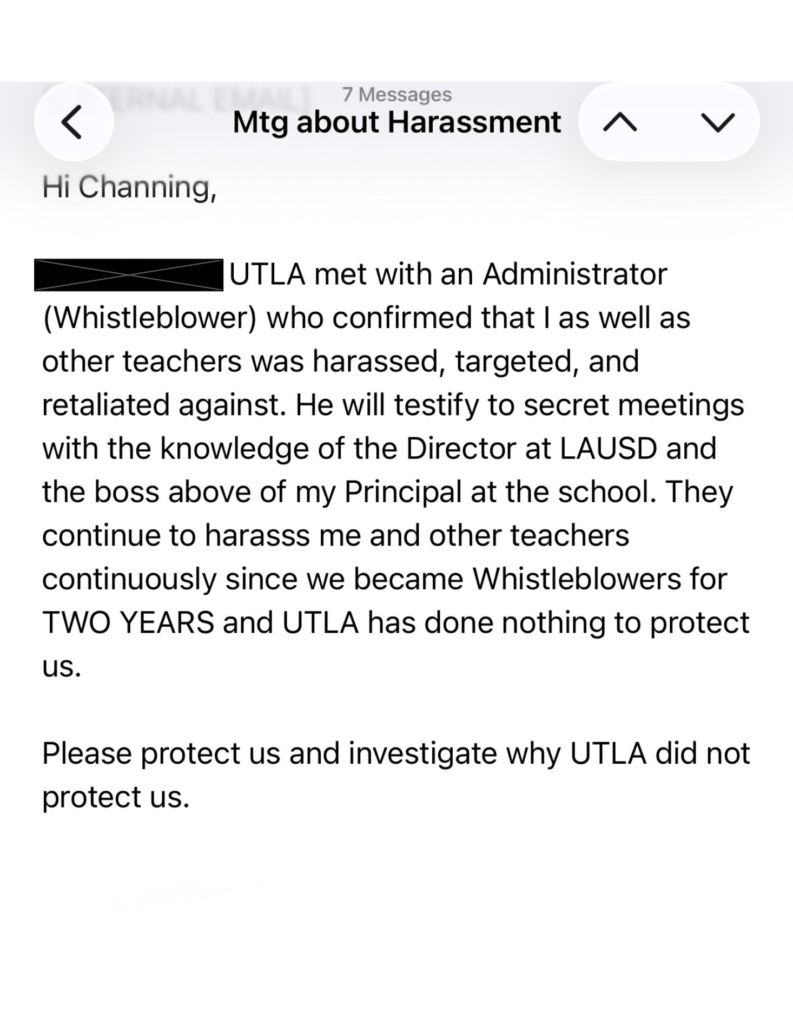Viewport: 793px width, 1024px height.
Task: Go back to the mailbox list
Action: coord(69,123)
